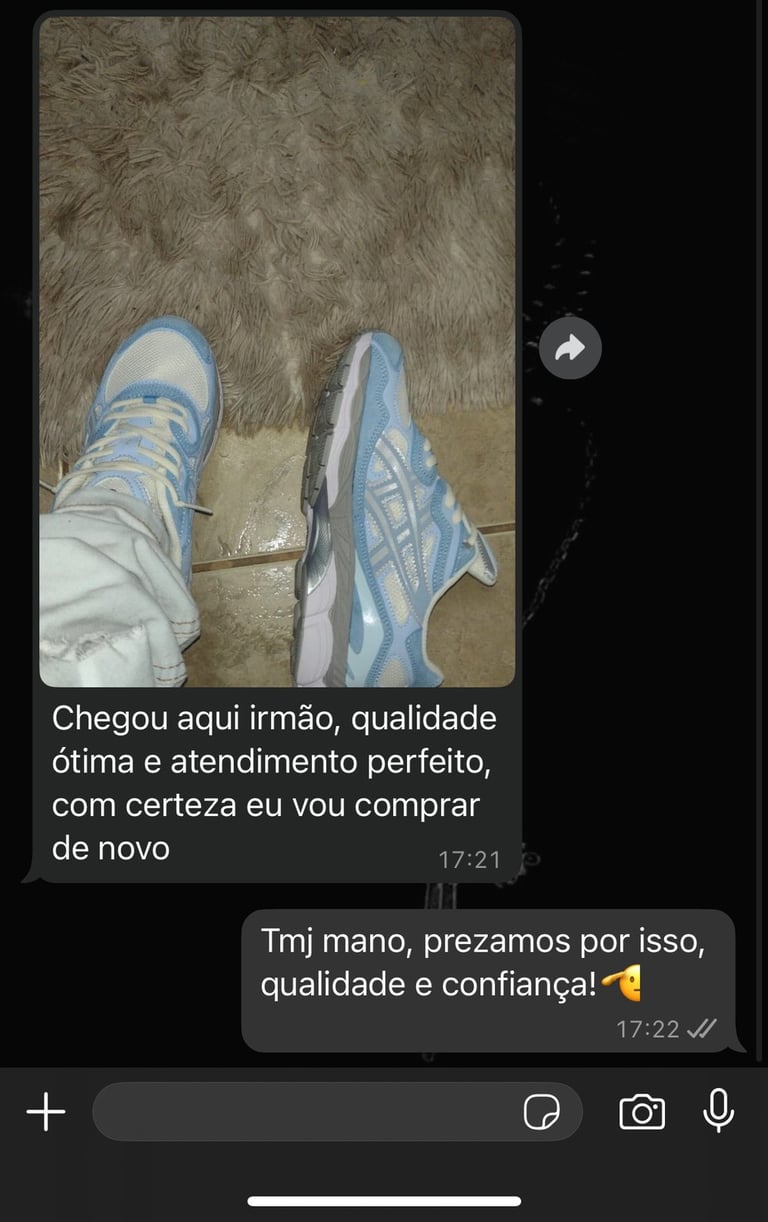Launch the camera from chat bar
Screen dimensions: 768x1222
(x=642, y=1111)
